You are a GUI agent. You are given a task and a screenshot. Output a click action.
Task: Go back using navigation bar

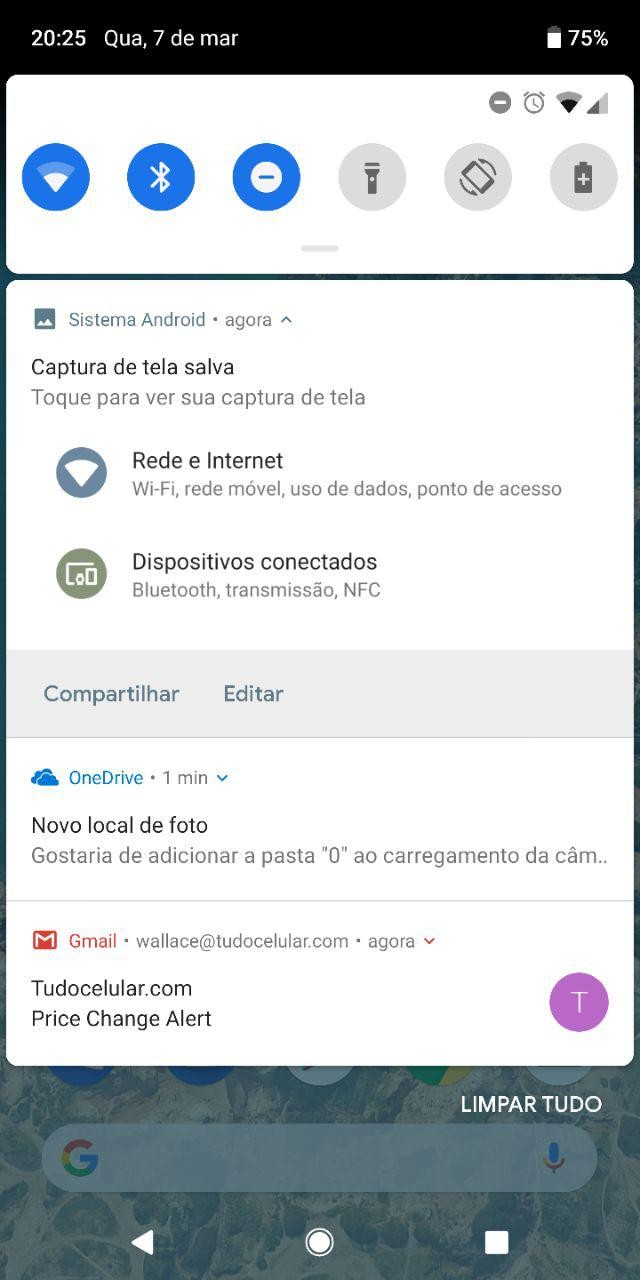point(143,1242)
